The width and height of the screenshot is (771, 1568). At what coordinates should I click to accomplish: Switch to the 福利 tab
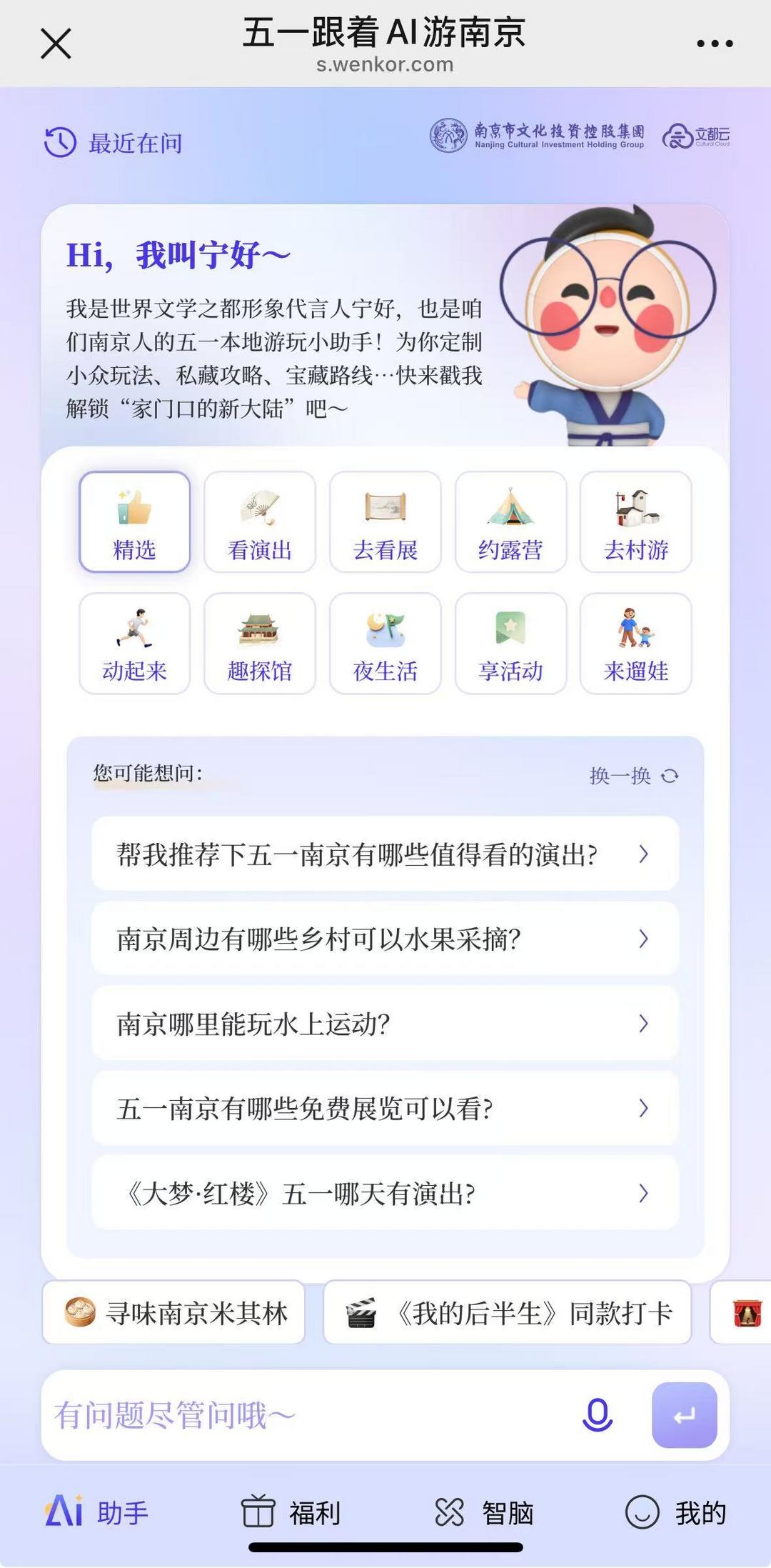coord(291,1512)
